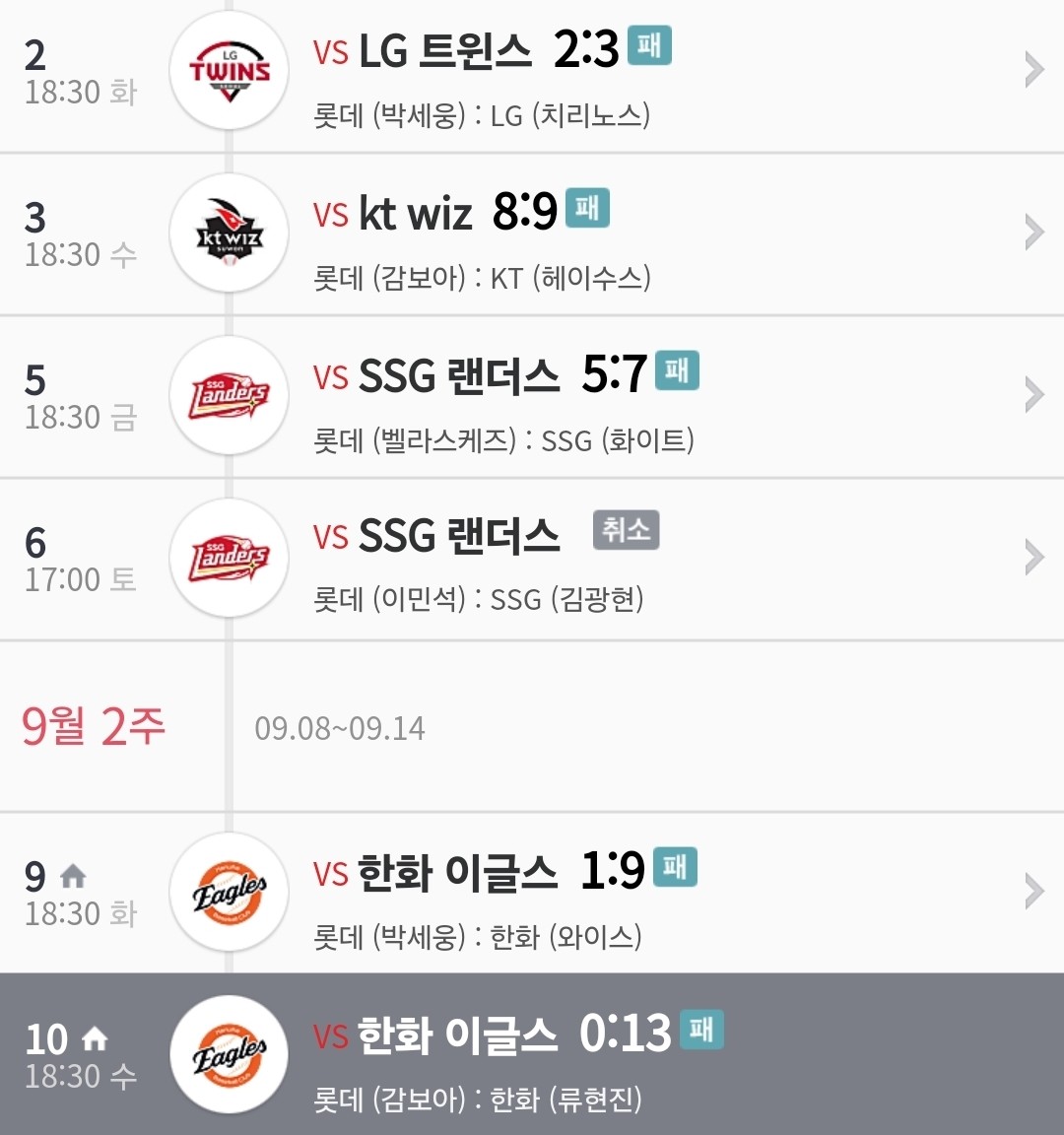Select the Sept 10 한화 이글스 0:13 game
Image resolution: width=1064 pixels, height=1135 pixels.
532,1054
